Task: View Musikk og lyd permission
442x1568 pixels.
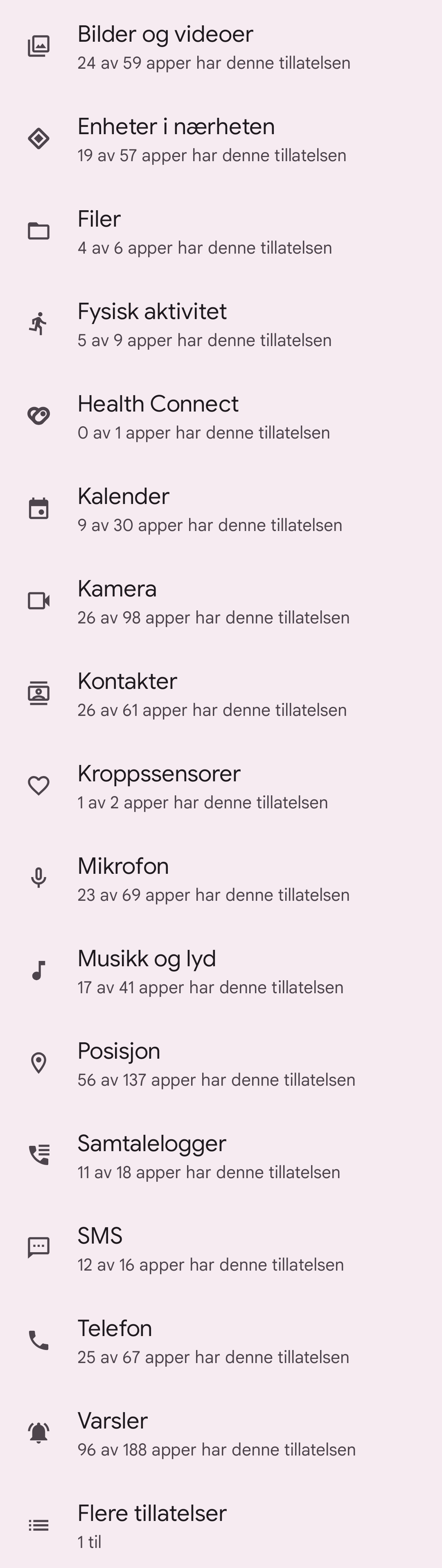Action: [213, 972]
